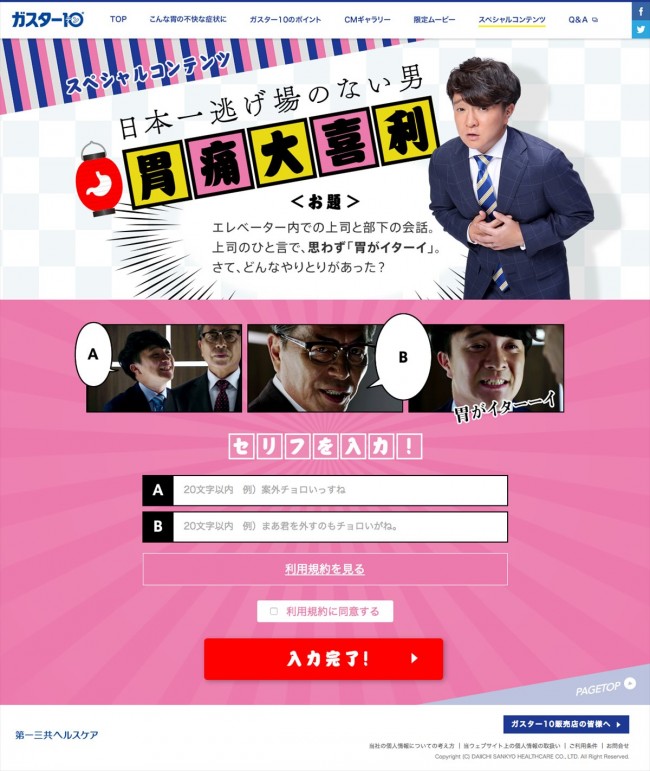Viewport: 650px width, 771px height.
Task: Open the お問合せ footer link
Action: (618, 746)
